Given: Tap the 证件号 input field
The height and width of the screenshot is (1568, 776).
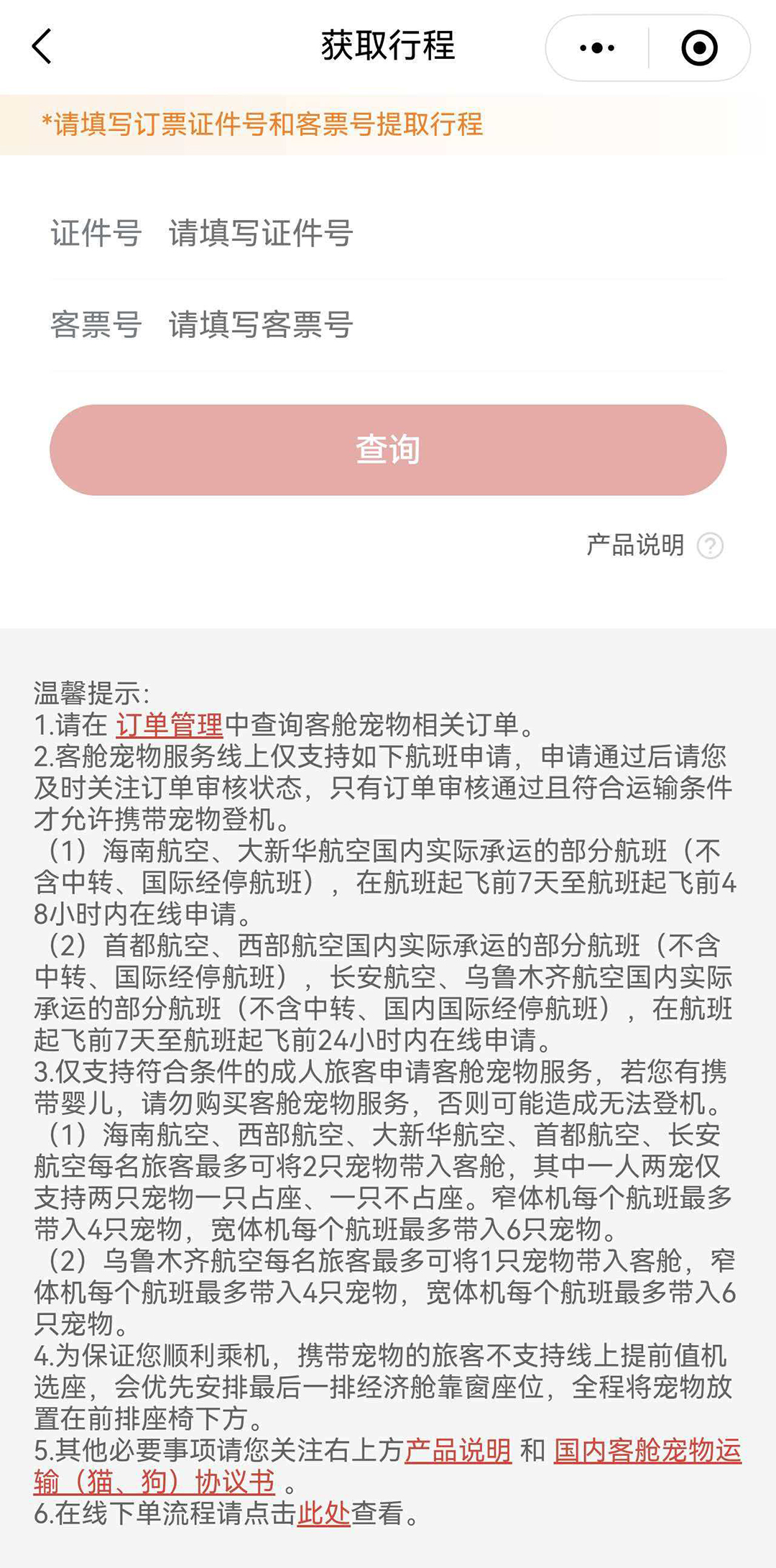Looking at the screenshot, I should [x=431, y=234].
